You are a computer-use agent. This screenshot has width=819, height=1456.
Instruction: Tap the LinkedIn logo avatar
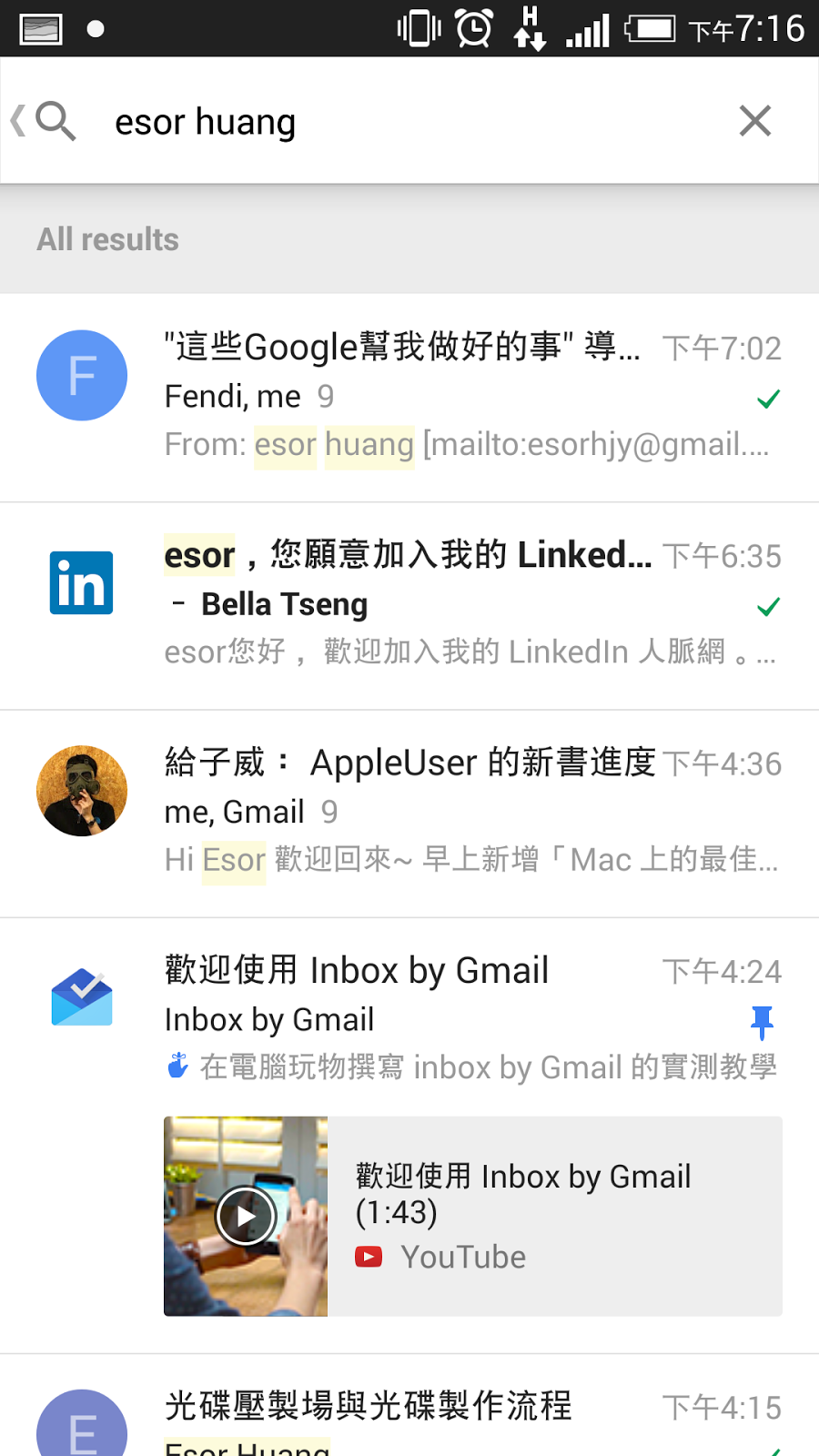(81, 582)
